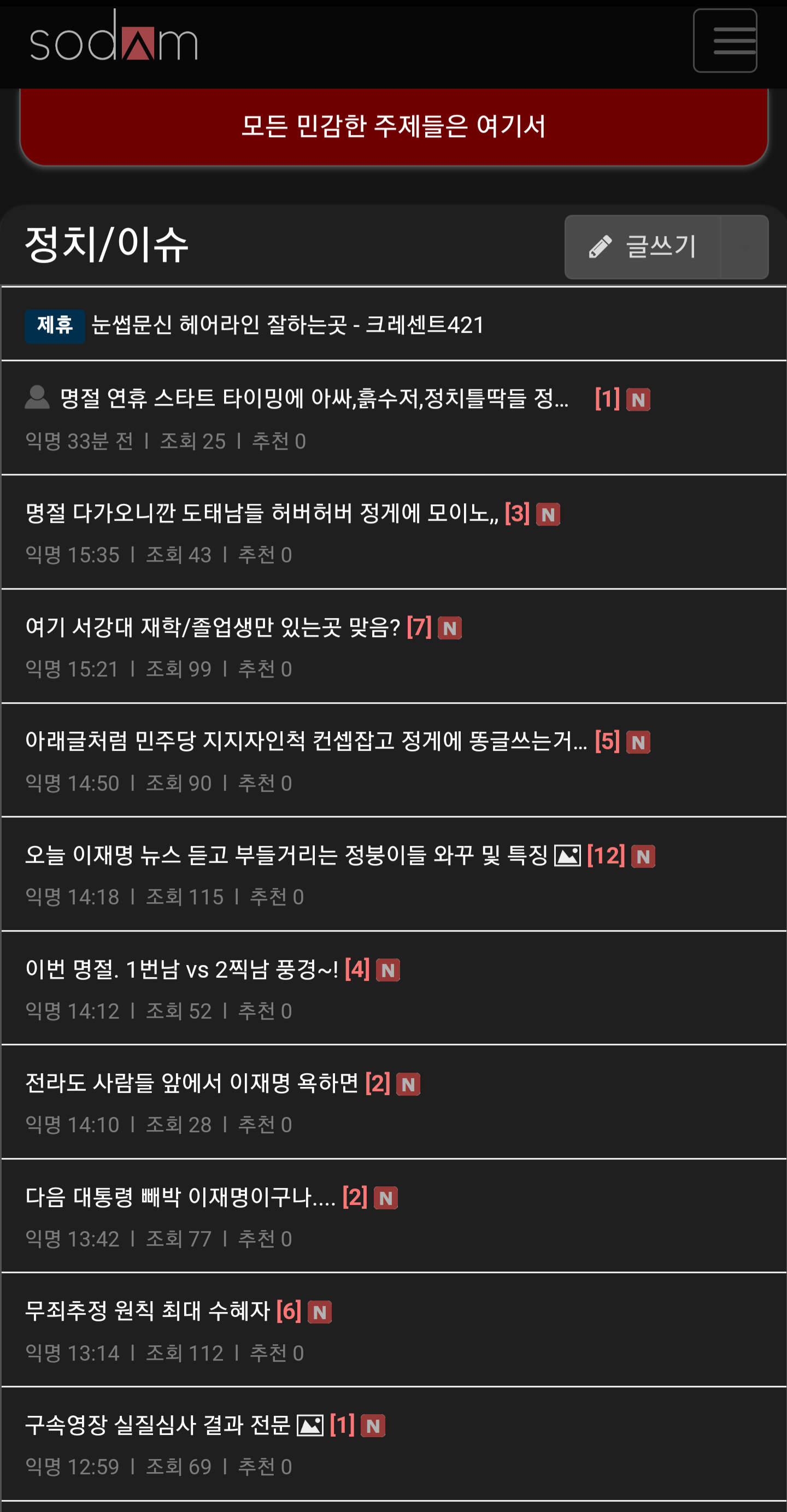Image resolution: width=787 pixels, height=1512 pixels.
Task: Open the 제휴 post about 크레센트421
Action: [287, 325]
